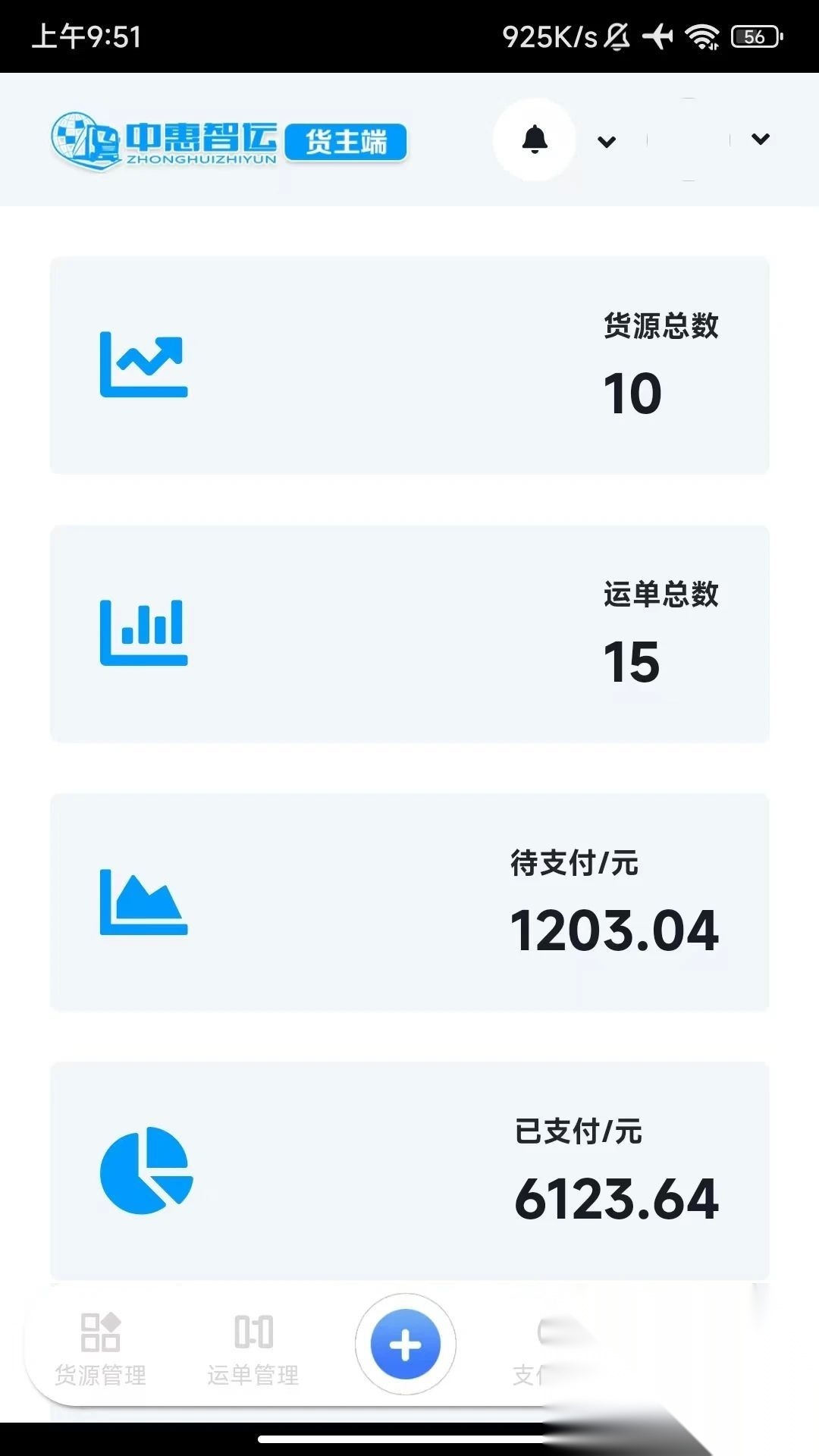Tap the airplane mode icon in status bar
Screen dimensions: 819x1456
pyautogui.click(x=659, y=36)
